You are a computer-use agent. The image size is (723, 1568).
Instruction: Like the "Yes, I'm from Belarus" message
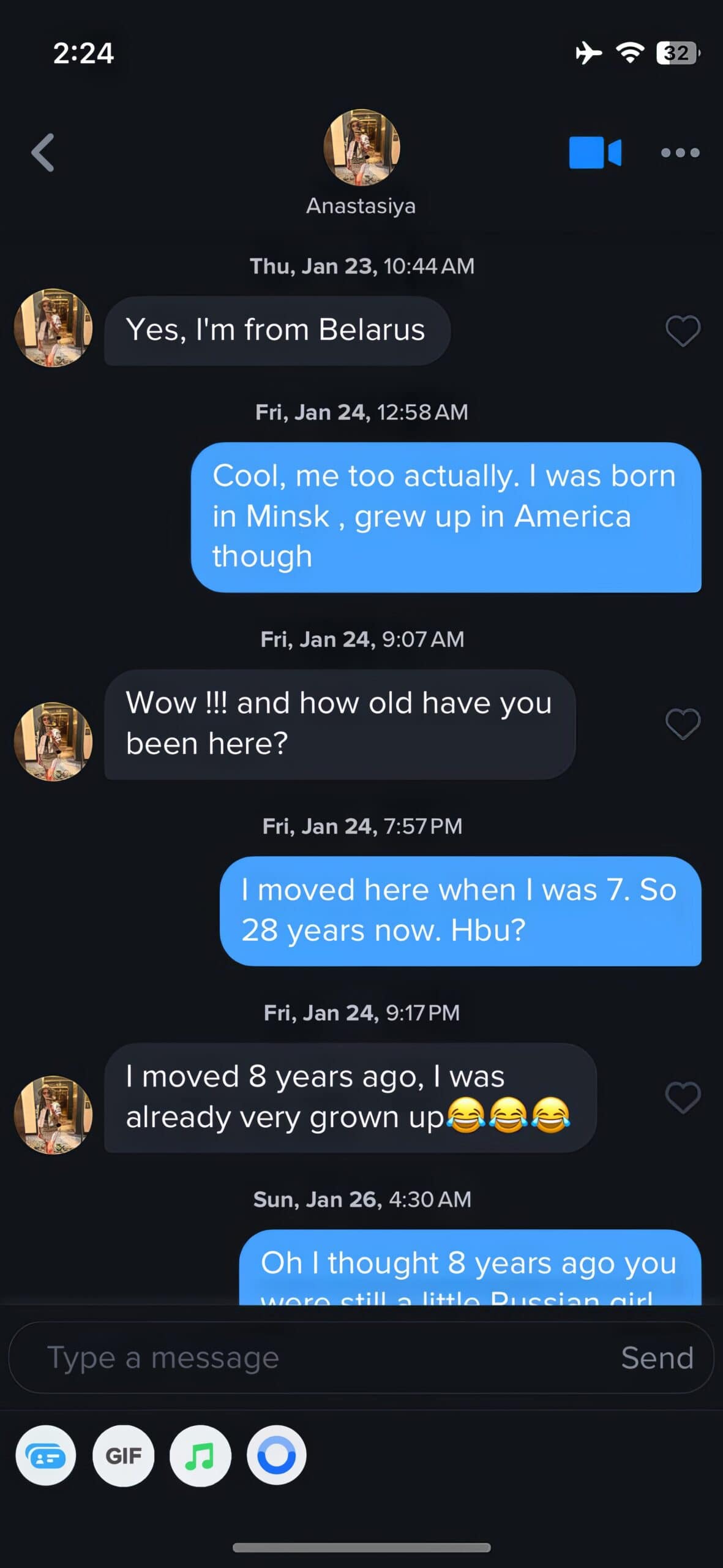tap(683, 331)
